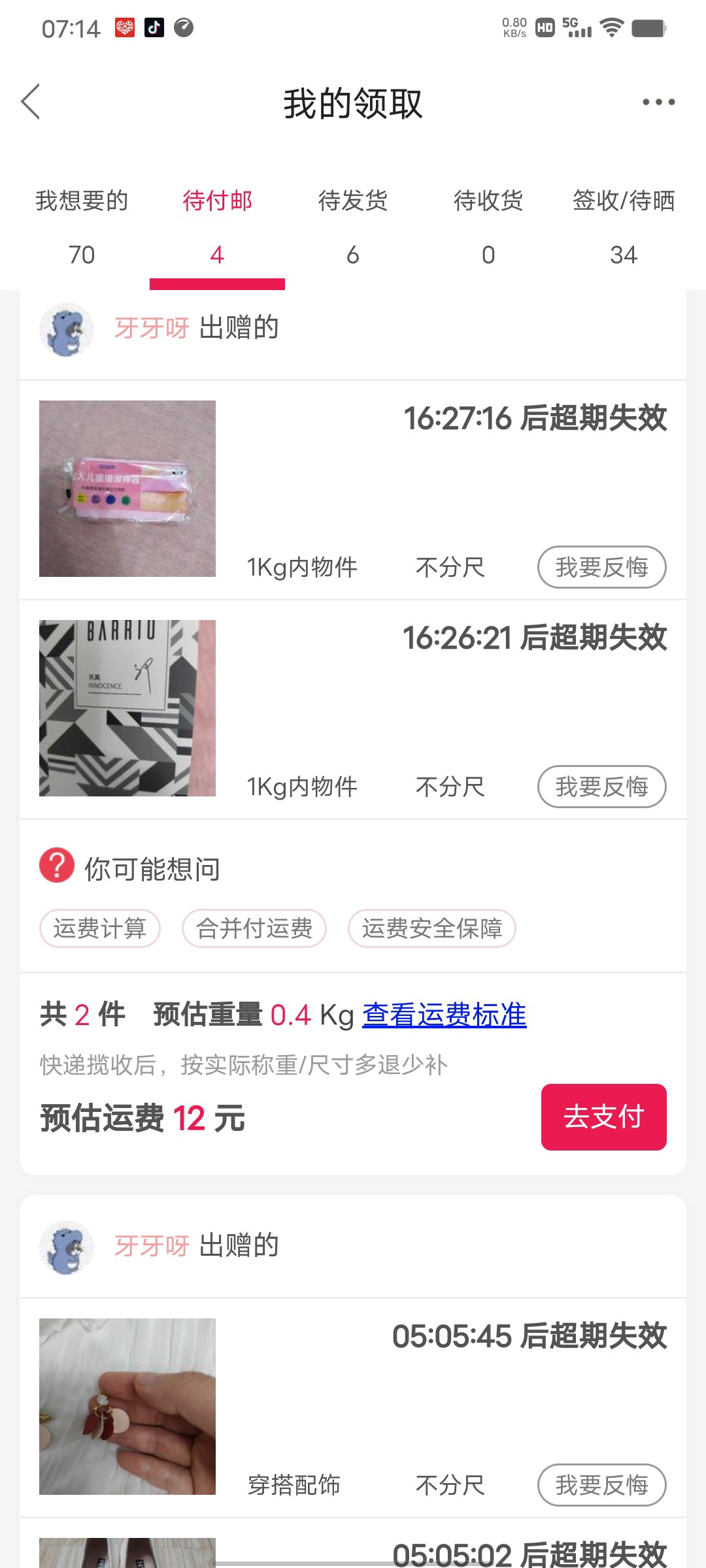The height and width of the screenshot is (1568, 706).
Task: Tap 我要反悔 for the 16:26:21 item
Action: coord(601,787)
